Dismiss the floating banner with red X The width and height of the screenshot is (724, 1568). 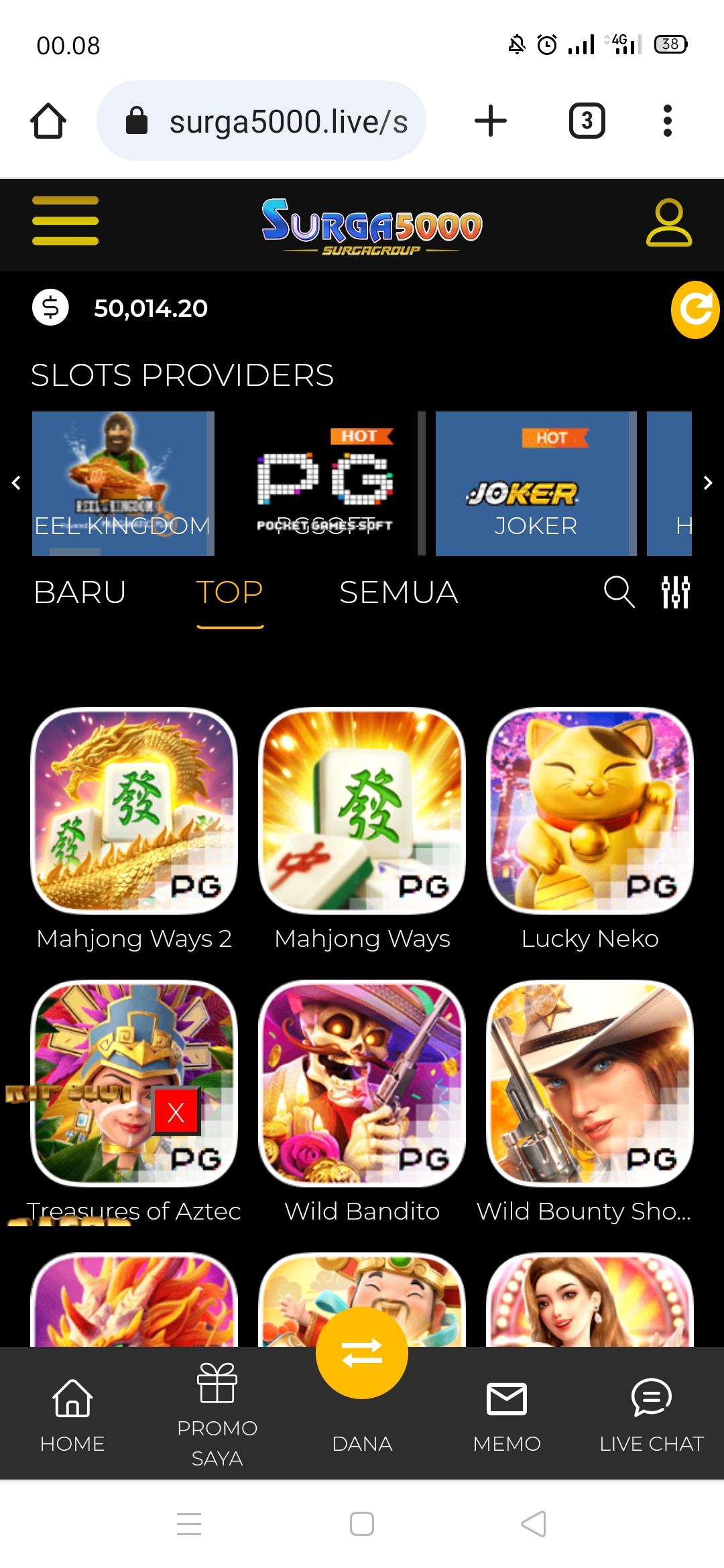pos(176,1112)
